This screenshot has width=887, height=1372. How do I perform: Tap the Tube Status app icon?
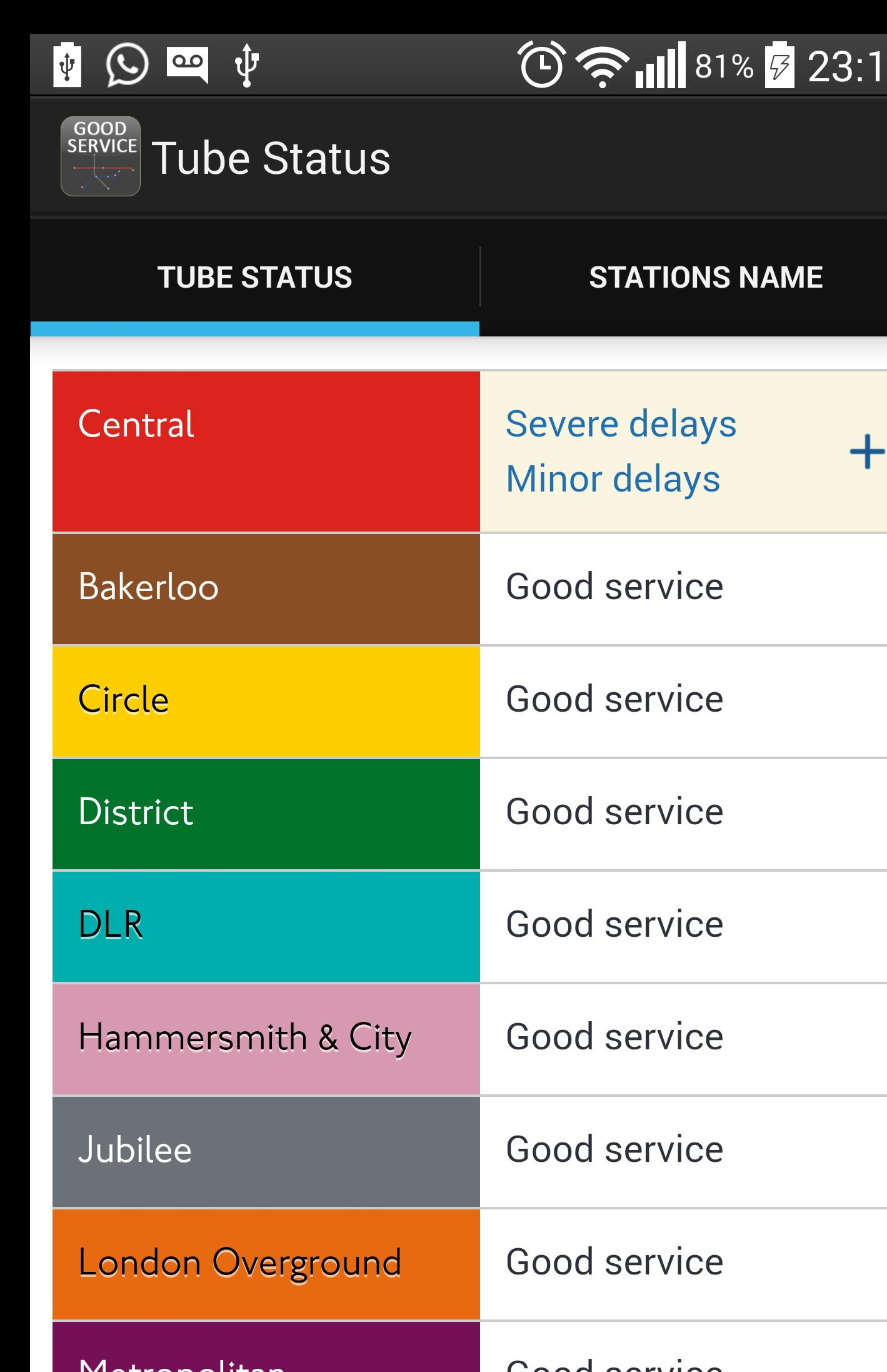[100, 156]
